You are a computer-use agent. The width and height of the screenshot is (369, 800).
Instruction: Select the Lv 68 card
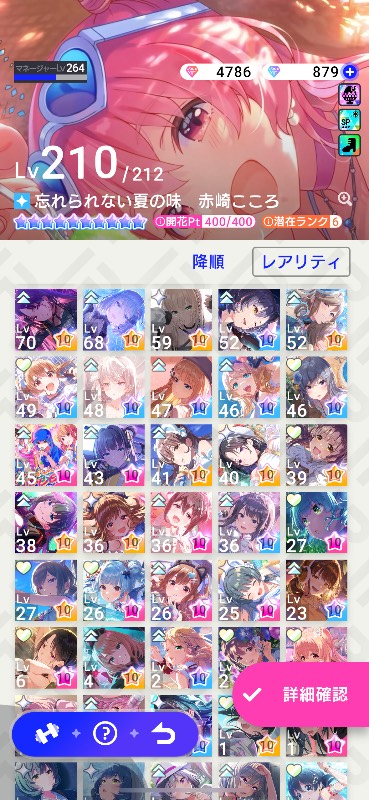(x=114, y=320)
